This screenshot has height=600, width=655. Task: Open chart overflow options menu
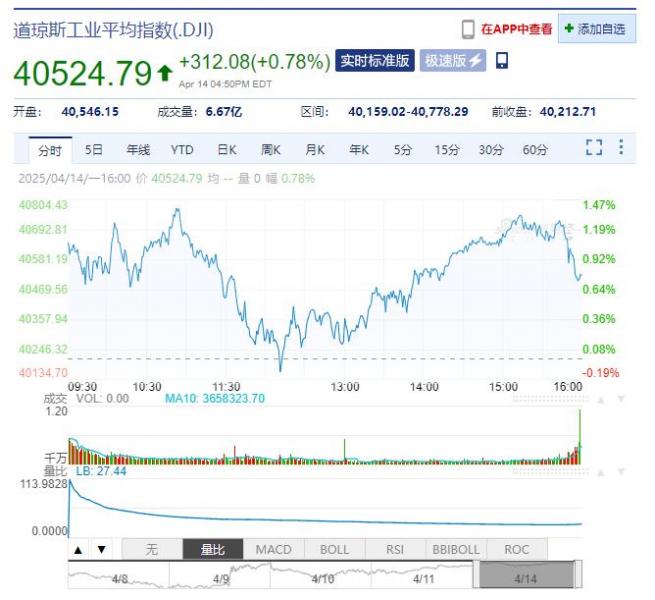pos(621,148)
